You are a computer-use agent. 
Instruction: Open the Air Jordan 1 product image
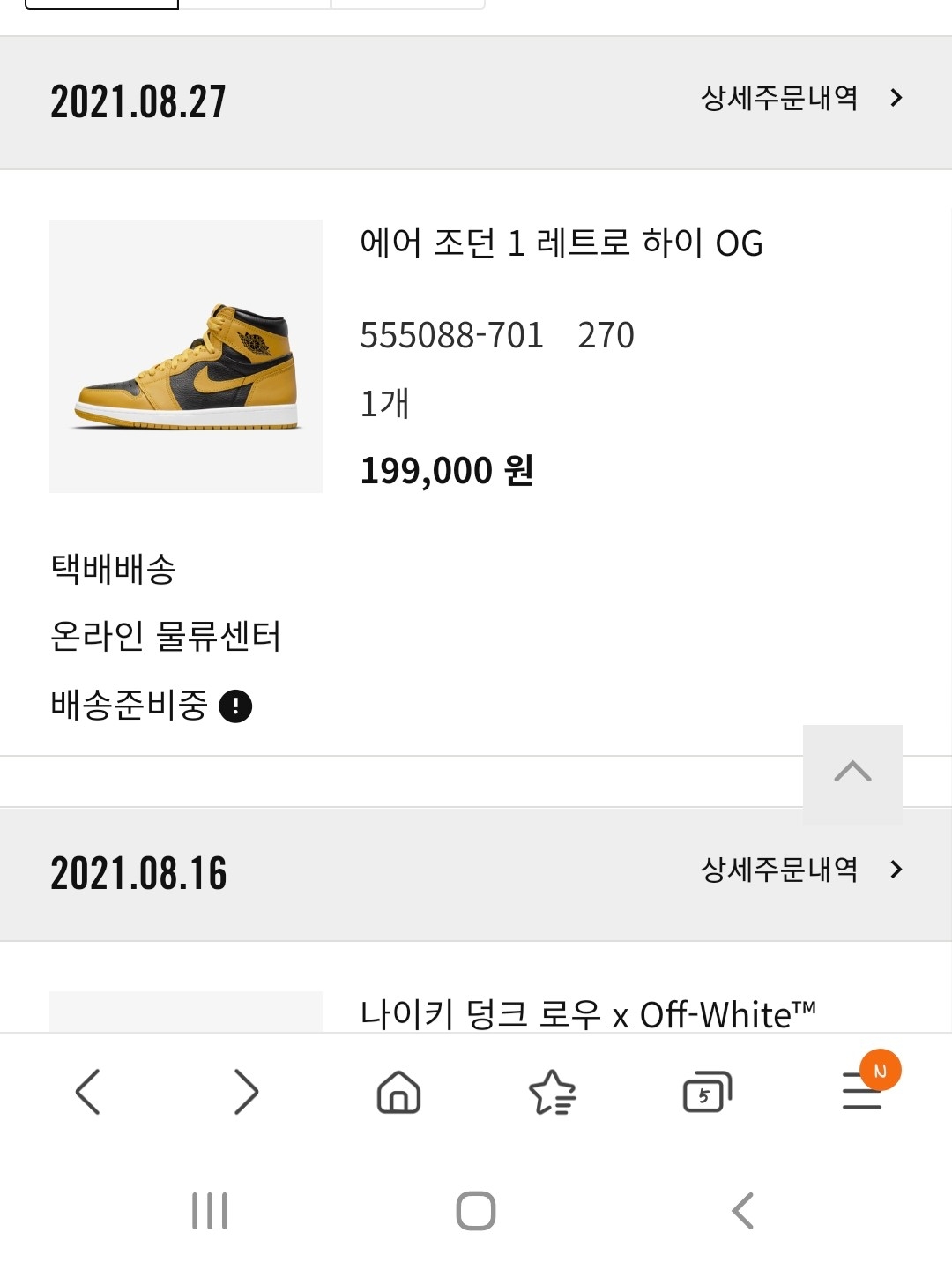click(186, 356)
